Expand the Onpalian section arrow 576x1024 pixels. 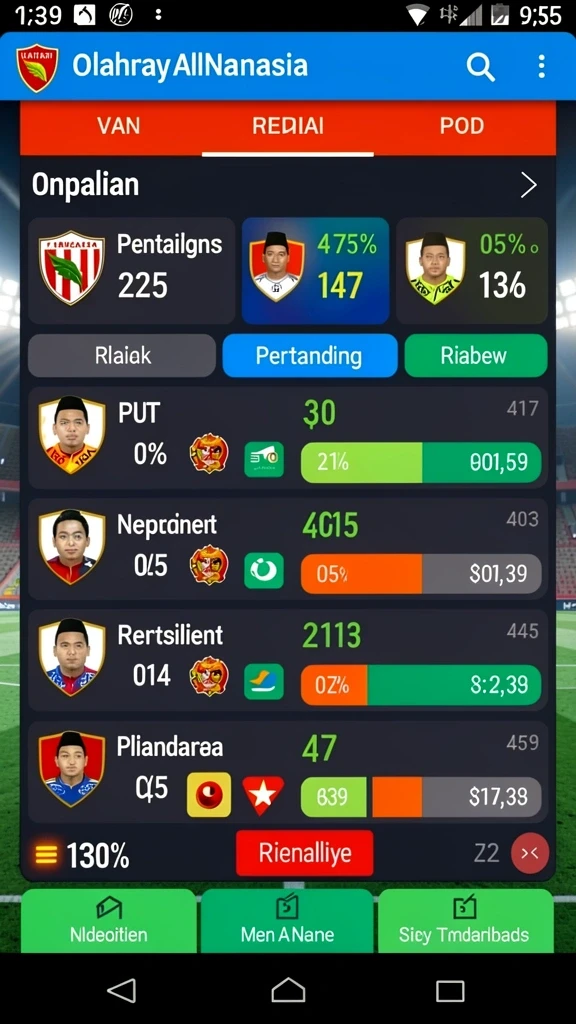[528, 185]
